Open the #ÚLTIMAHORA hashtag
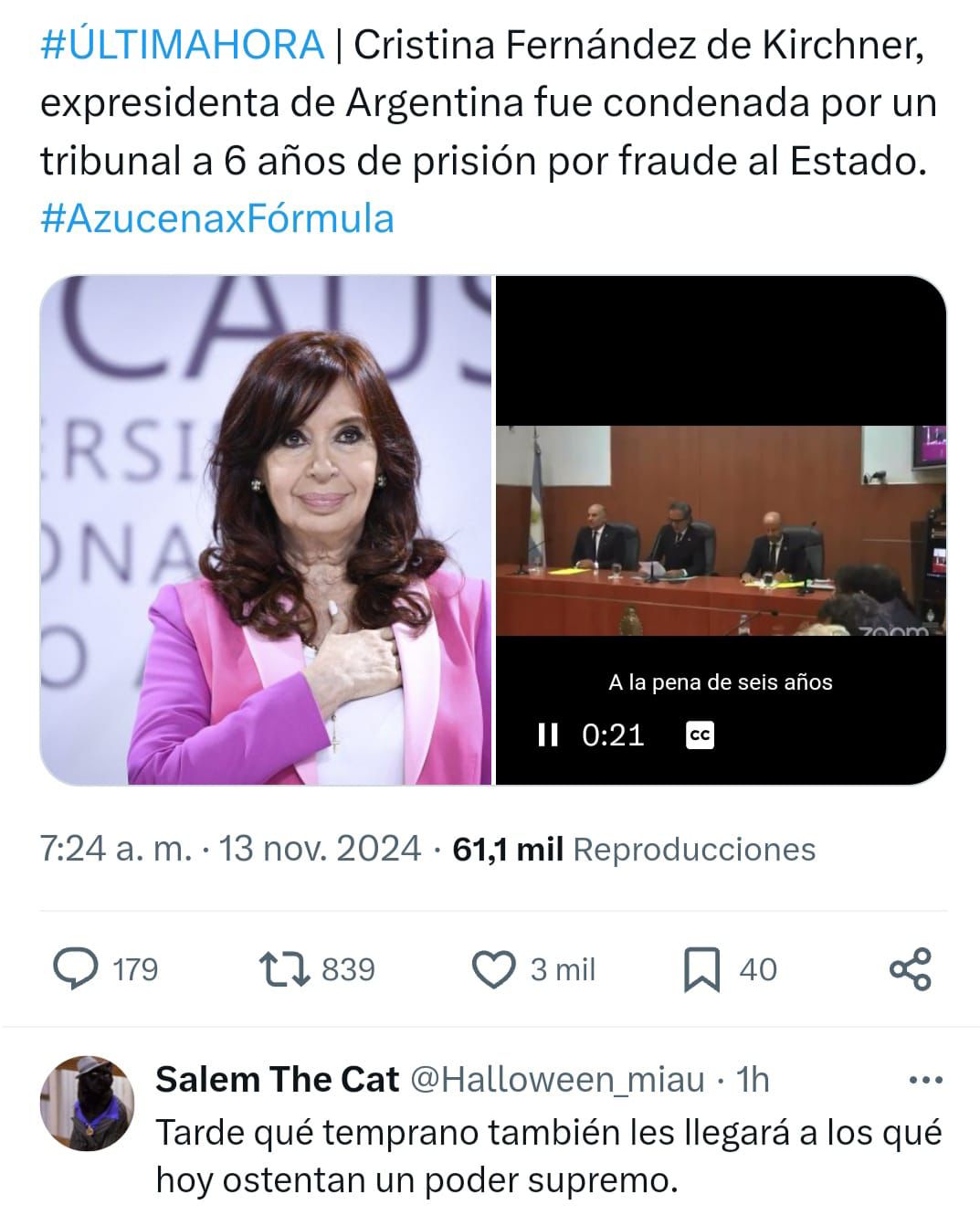Viewport: 980px width, 1215px height. click(183, 45)
